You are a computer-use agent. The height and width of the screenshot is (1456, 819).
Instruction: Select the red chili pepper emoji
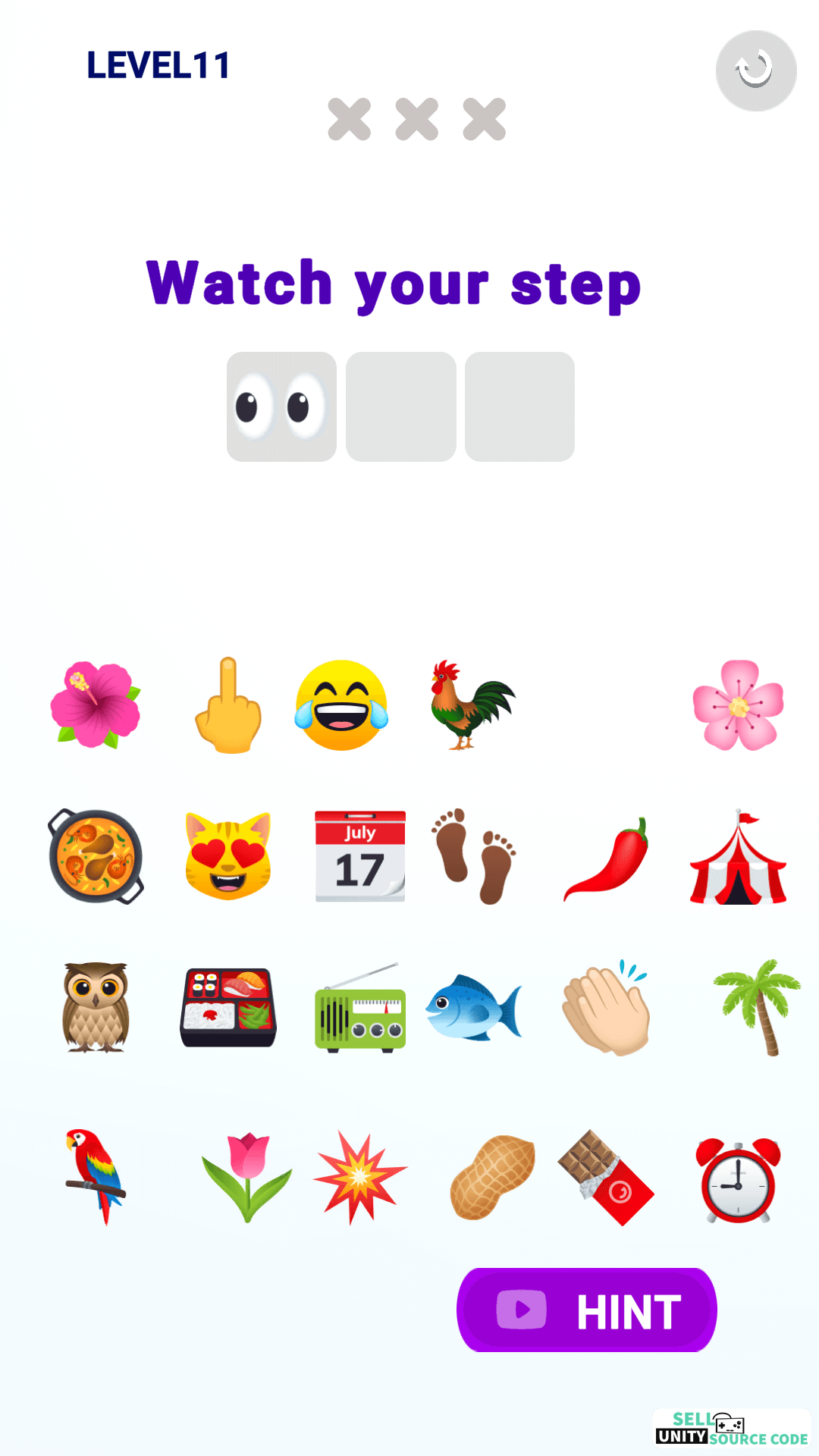[x=607, y=858]
